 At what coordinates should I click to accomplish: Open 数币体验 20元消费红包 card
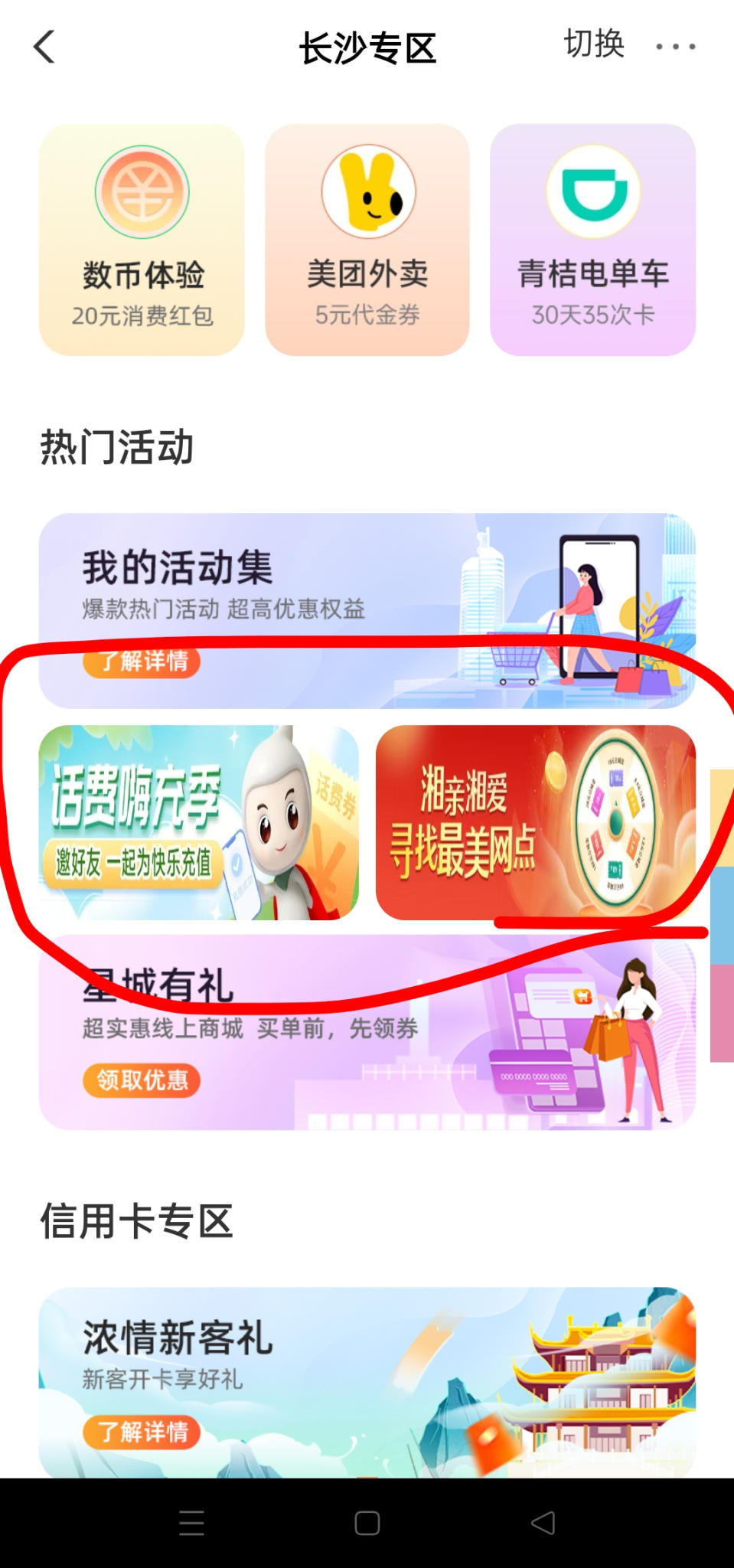point(142,240)
